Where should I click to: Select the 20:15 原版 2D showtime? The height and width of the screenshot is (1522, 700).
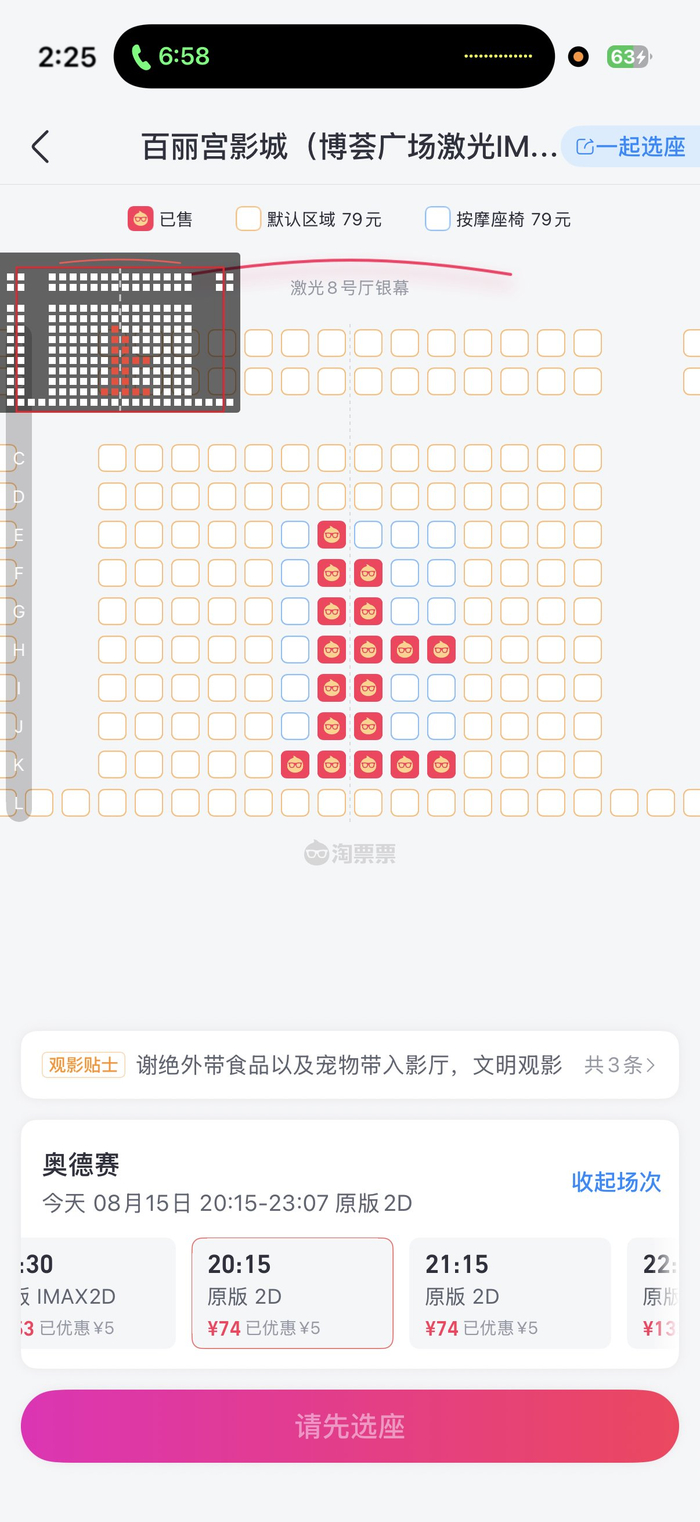point(292,1293)
